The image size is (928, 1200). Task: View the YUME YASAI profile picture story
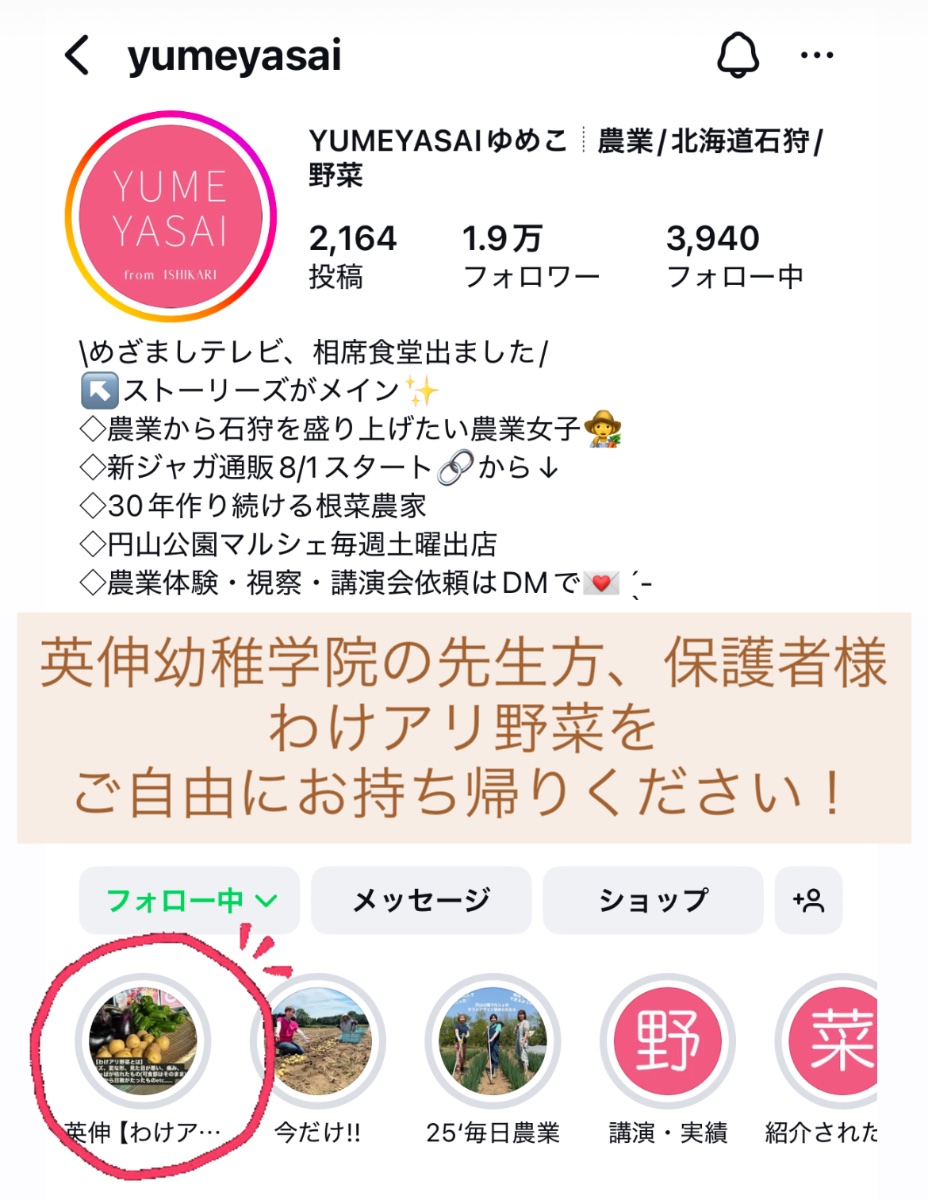170,215
